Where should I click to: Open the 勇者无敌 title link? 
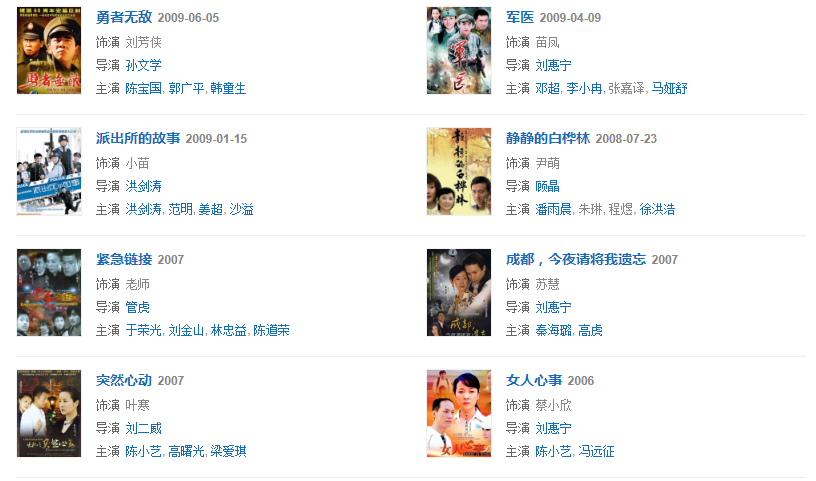click(124, 18)
